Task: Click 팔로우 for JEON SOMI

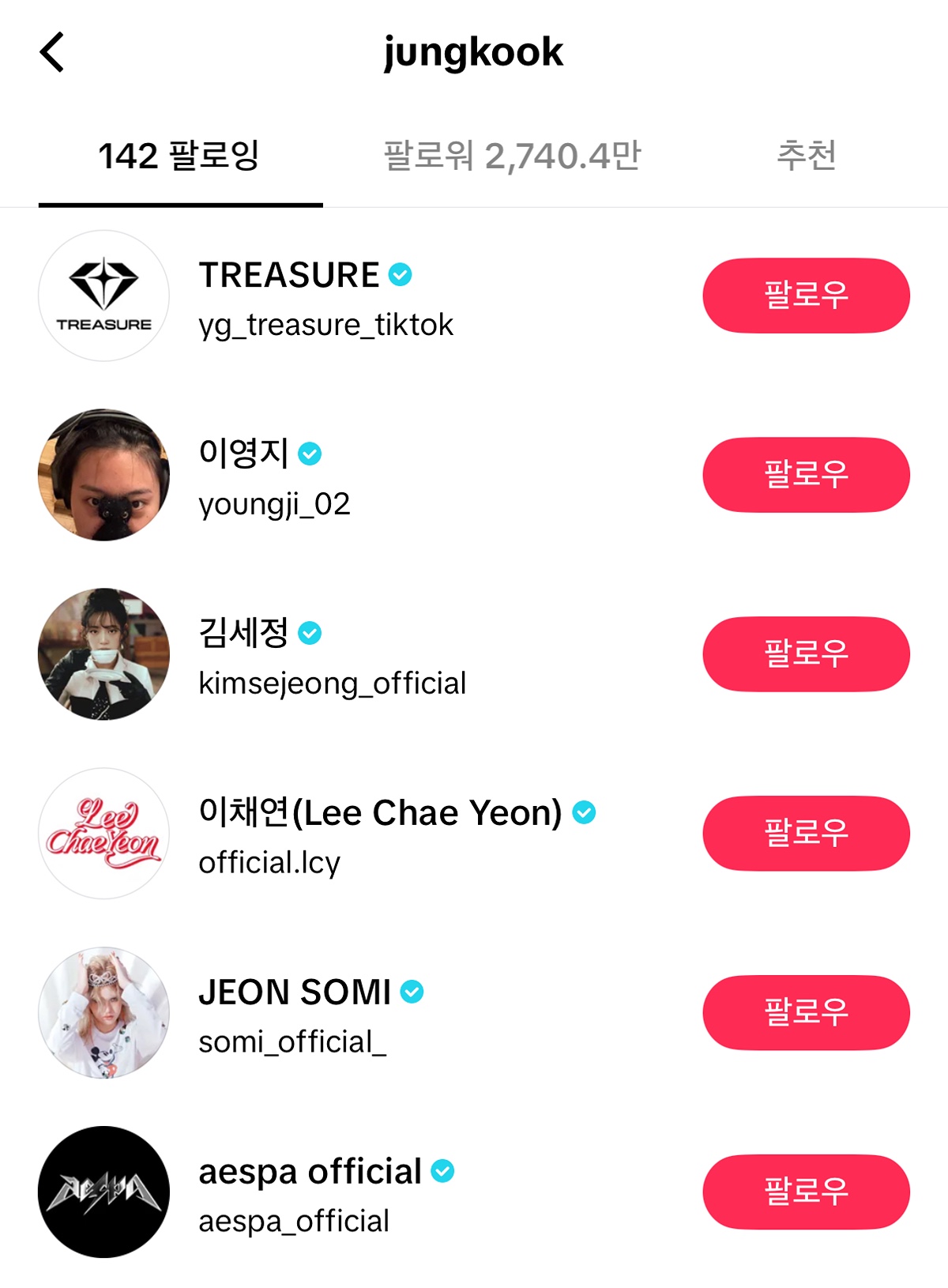Action: click(804, 1012)
